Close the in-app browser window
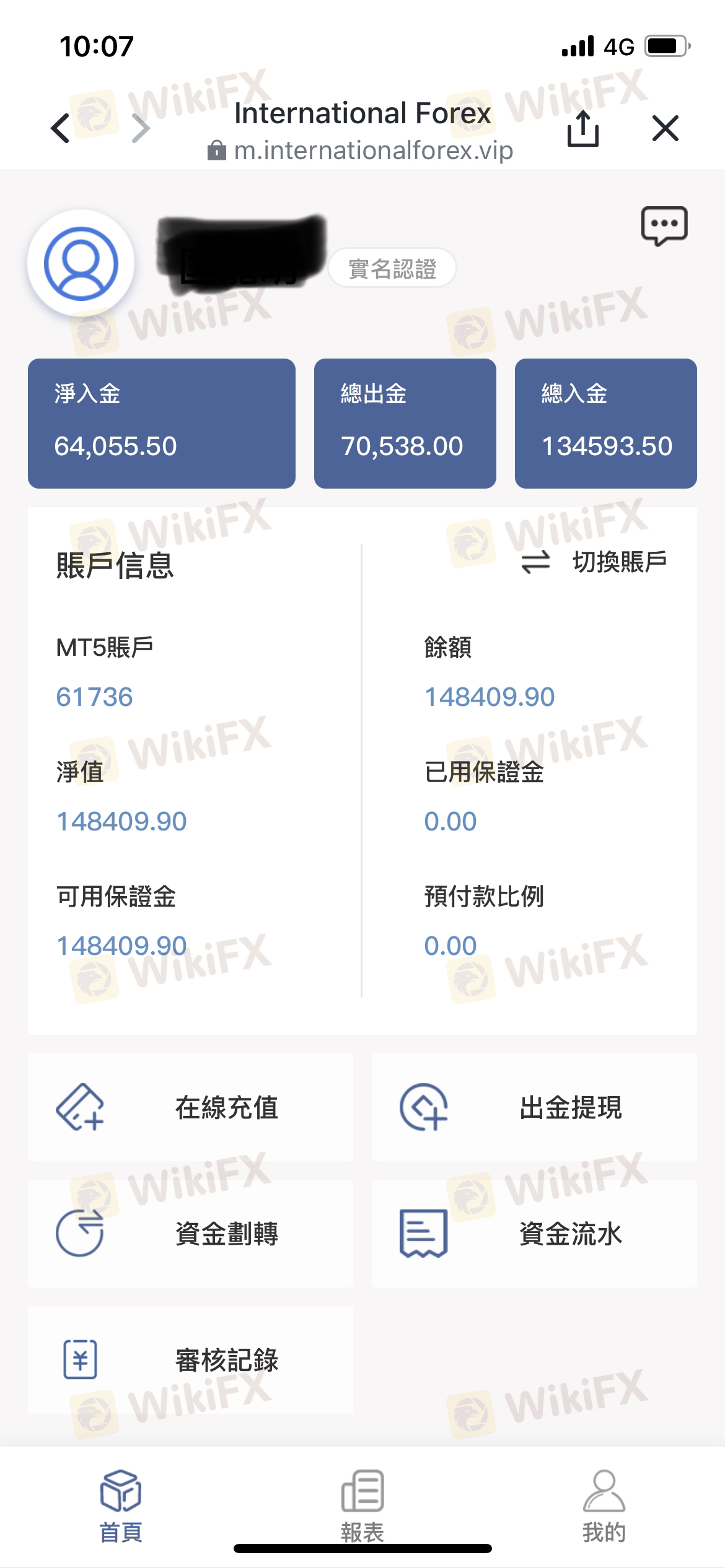Image resolution: width=725 pixels, height=1568 pixels. (x=666, y=128)
